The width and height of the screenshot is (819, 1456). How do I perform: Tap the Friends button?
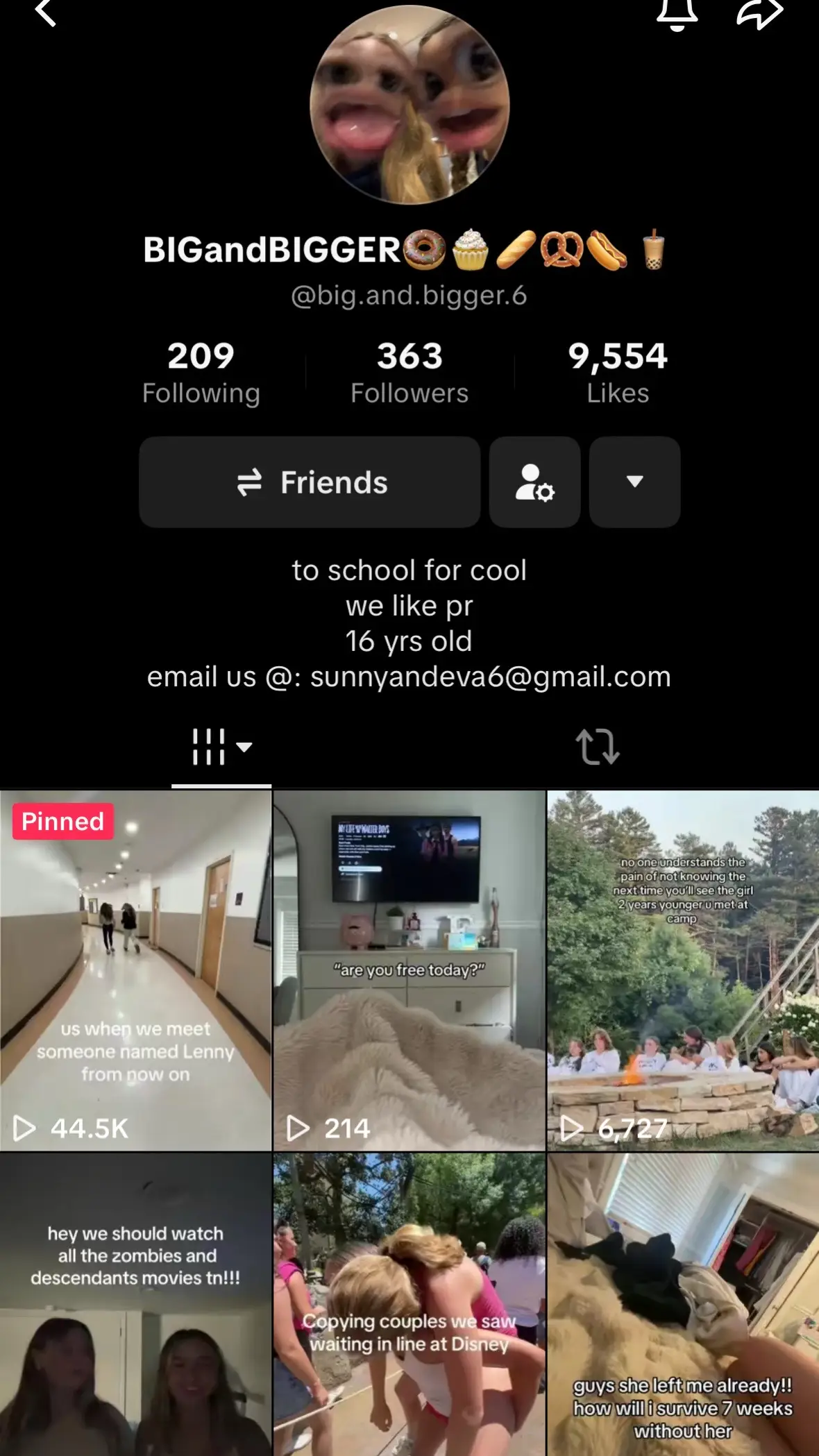click(310, 482)
